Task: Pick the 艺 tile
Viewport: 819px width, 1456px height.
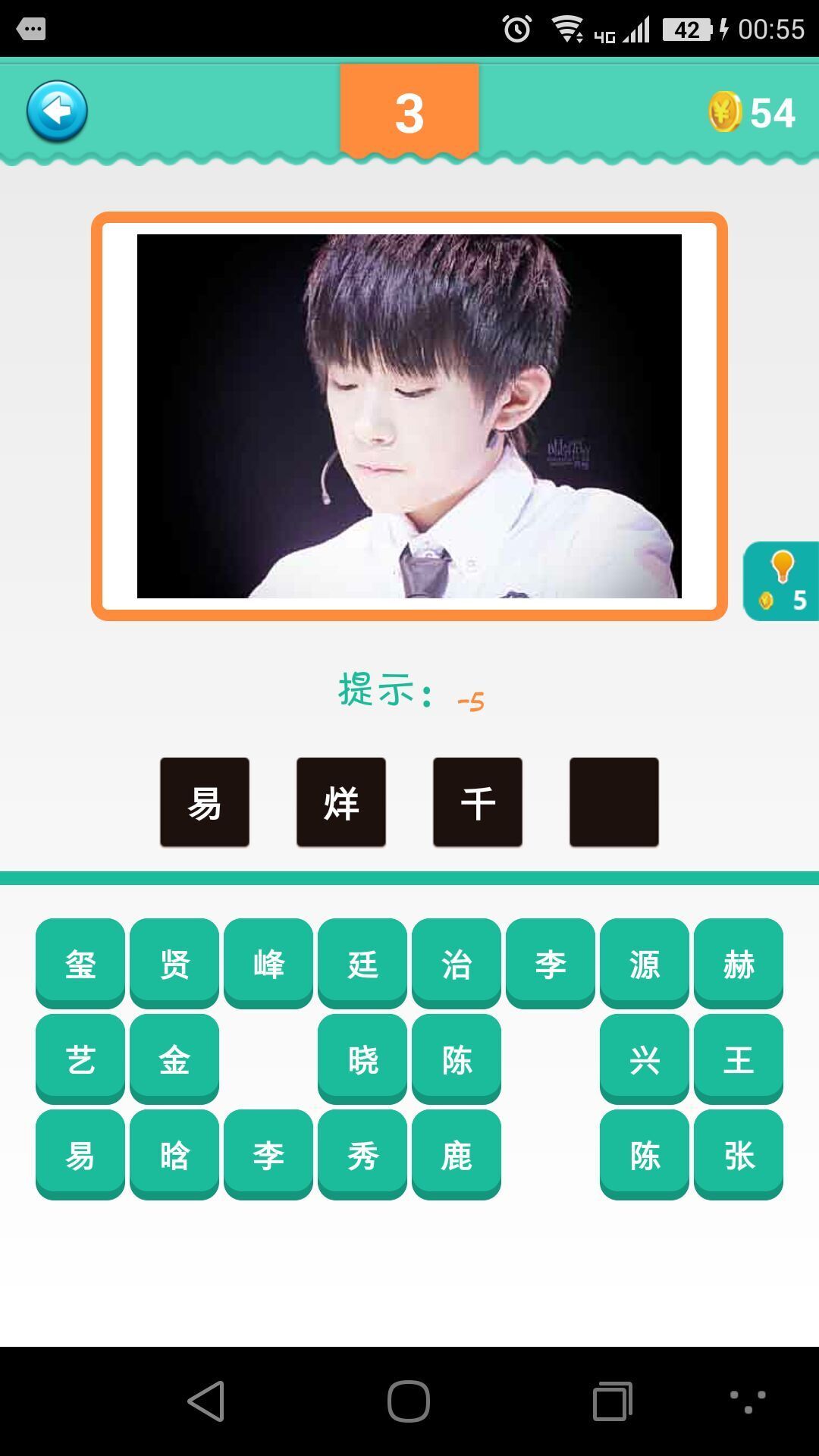Action: click(80, 1059)
